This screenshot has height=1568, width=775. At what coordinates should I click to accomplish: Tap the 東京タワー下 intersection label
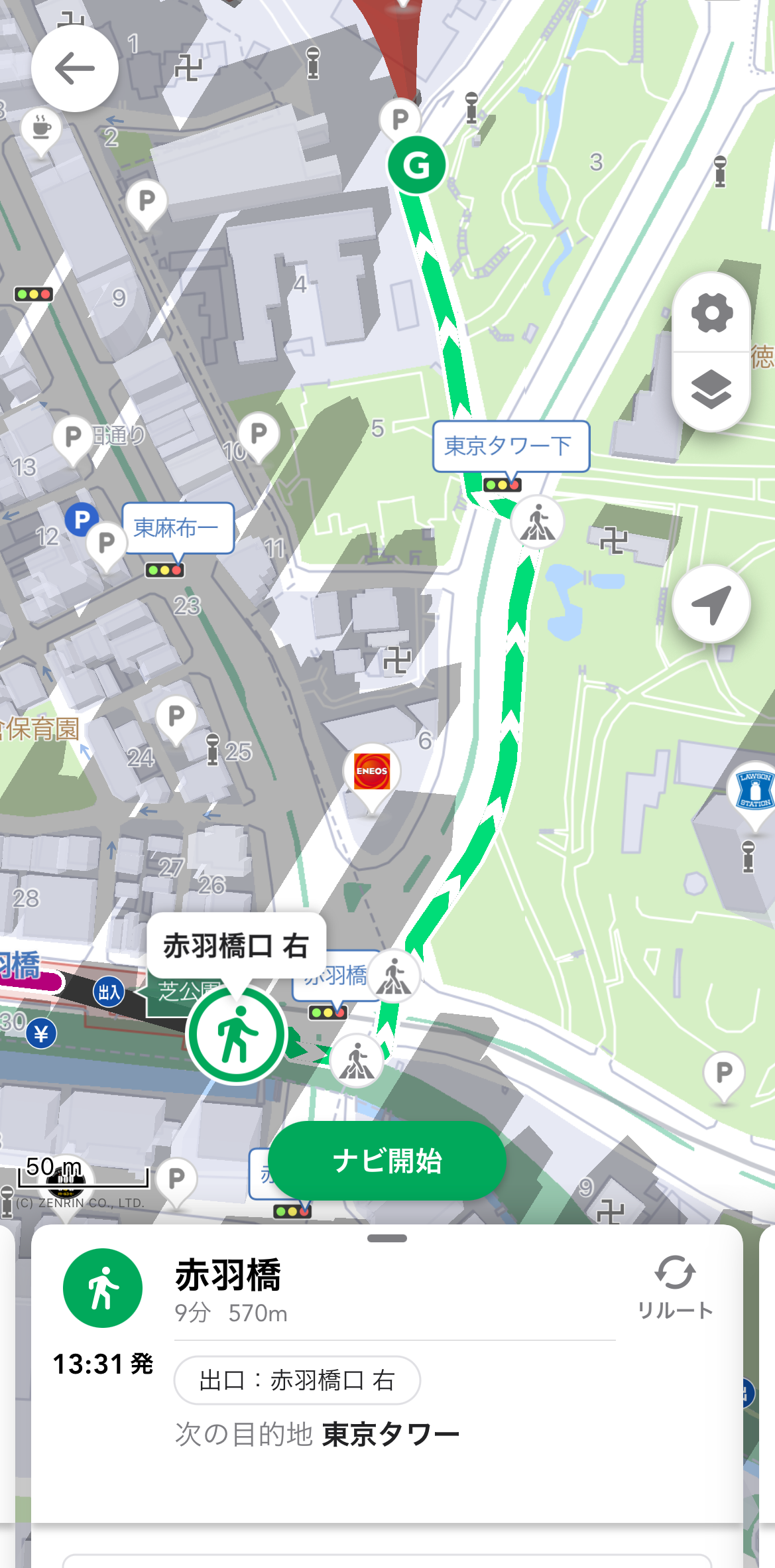[510, 446]
